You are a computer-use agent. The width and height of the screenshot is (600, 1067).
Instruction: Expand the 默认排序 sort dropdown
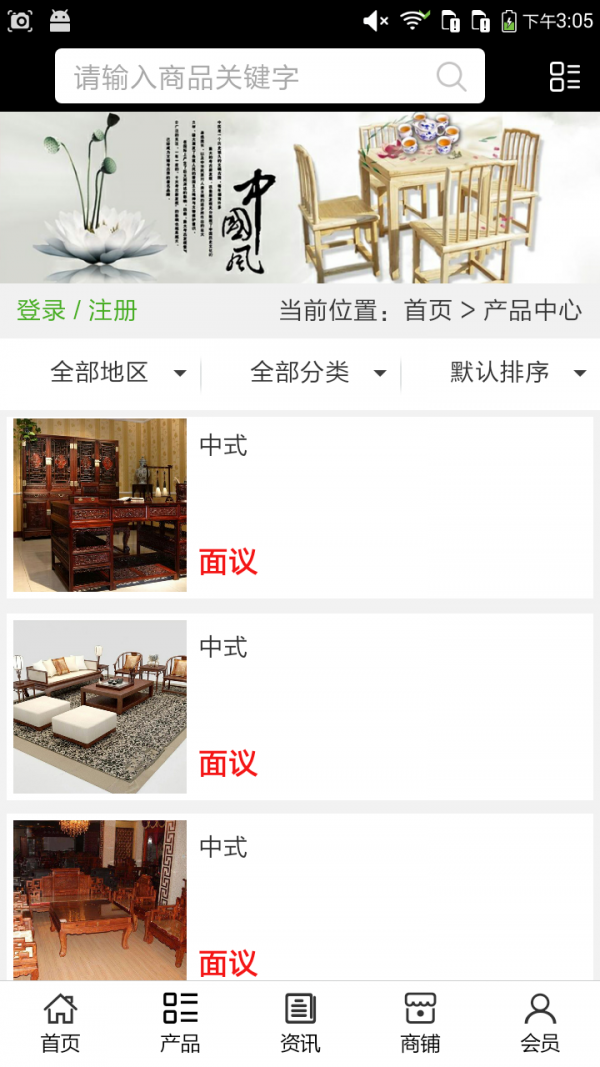pyautogui.click(x=516, y=373)
